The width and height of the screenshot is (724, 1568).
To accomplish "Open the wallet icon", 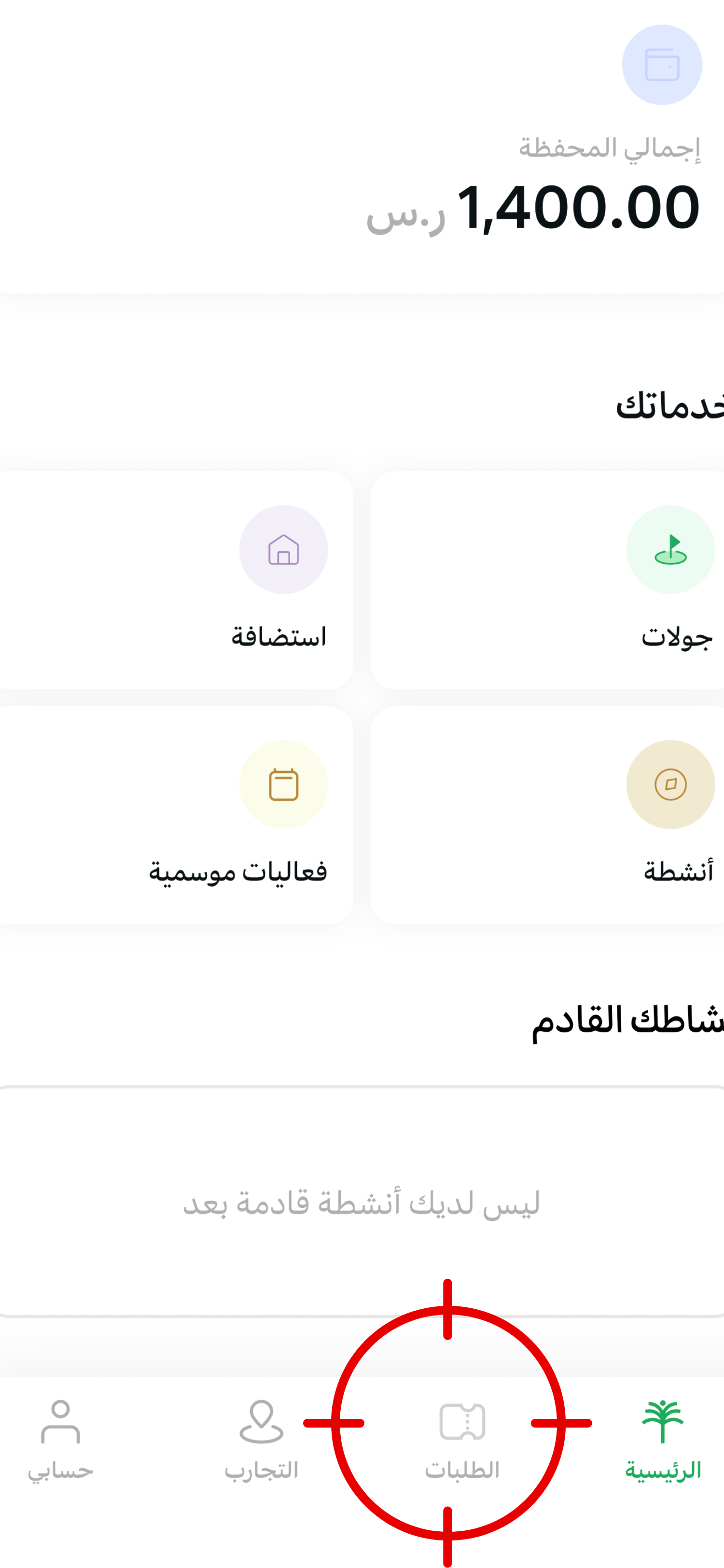I will pos(661,65).
